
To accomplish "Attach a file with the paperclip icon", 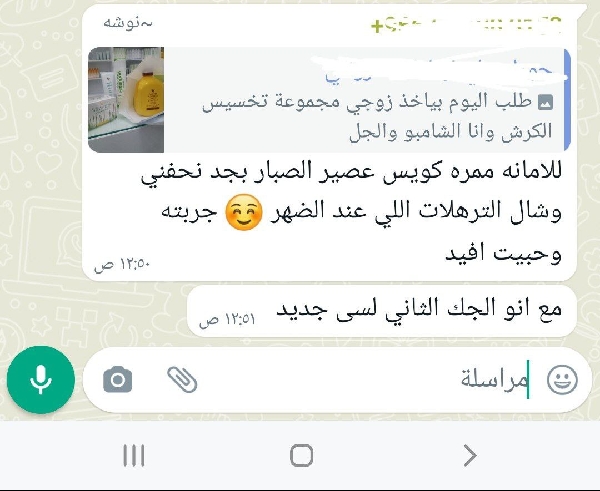I will (182, 380).
